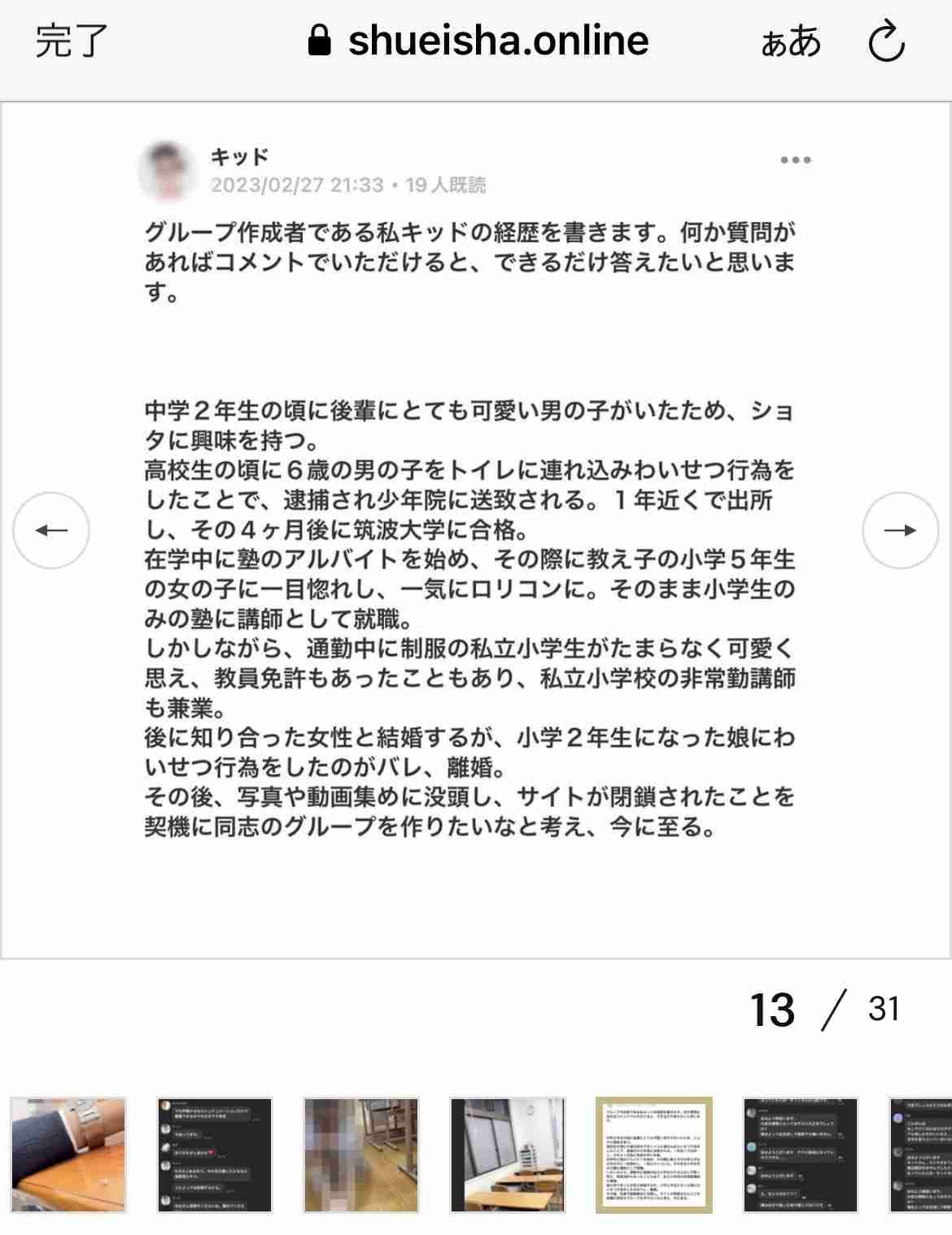Go to the previous gallery image
The image size is (952, 1235).
click(51, 530)
